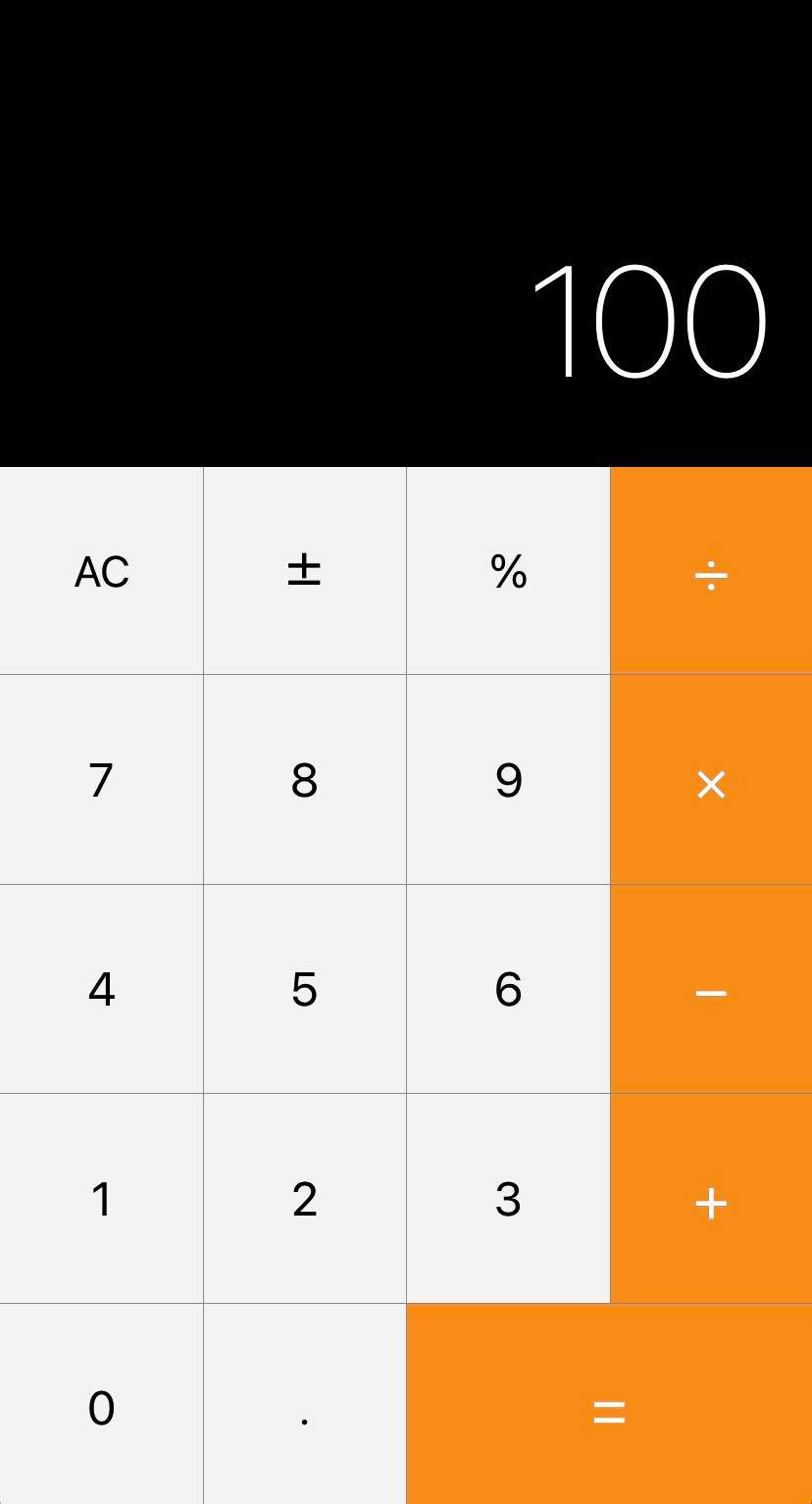Input the digit 1

pos(101,1199)
